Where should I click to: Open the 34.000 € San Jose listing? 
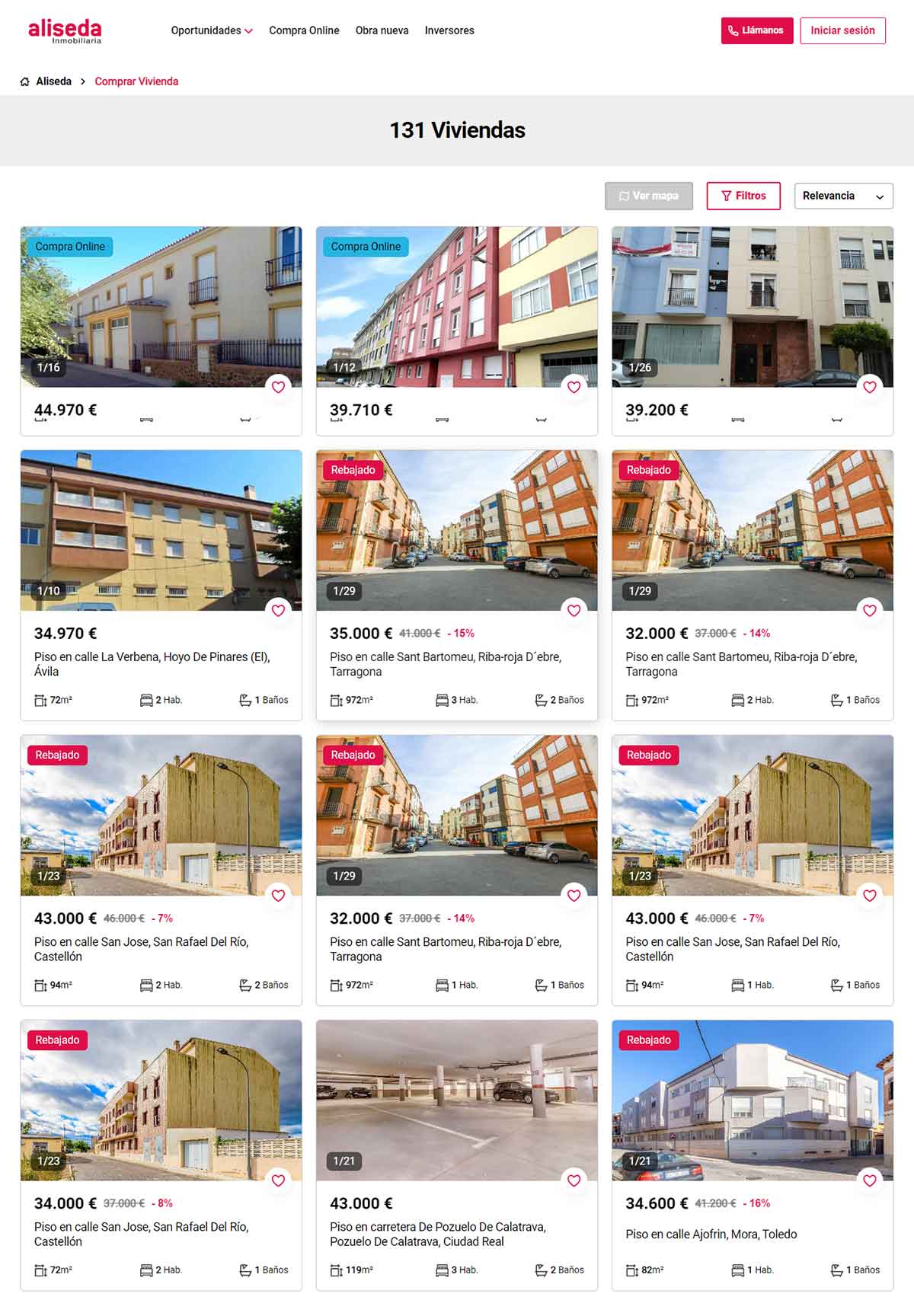[141, 1234]
